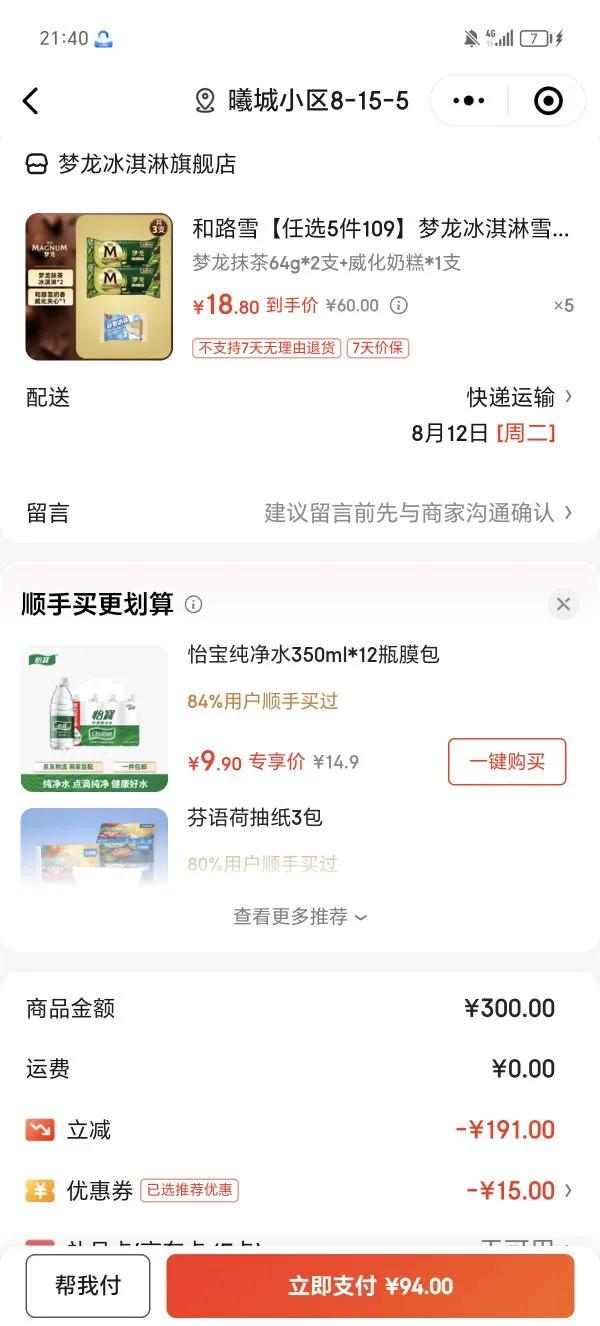Open the 优惠券 coupon selection row
Screen dimensions: 600x1326
point(300,1191)
